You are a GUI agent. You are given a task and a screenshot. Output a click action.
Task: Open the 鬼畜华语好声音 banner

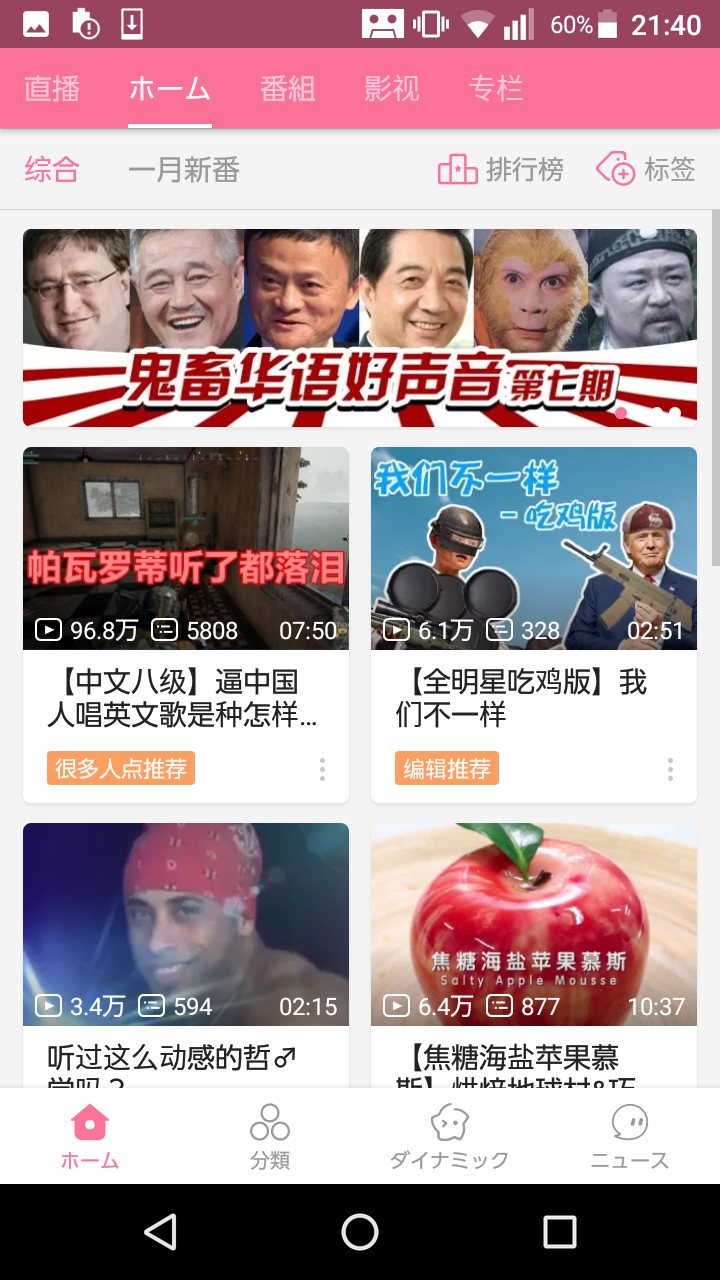(360, 328)
